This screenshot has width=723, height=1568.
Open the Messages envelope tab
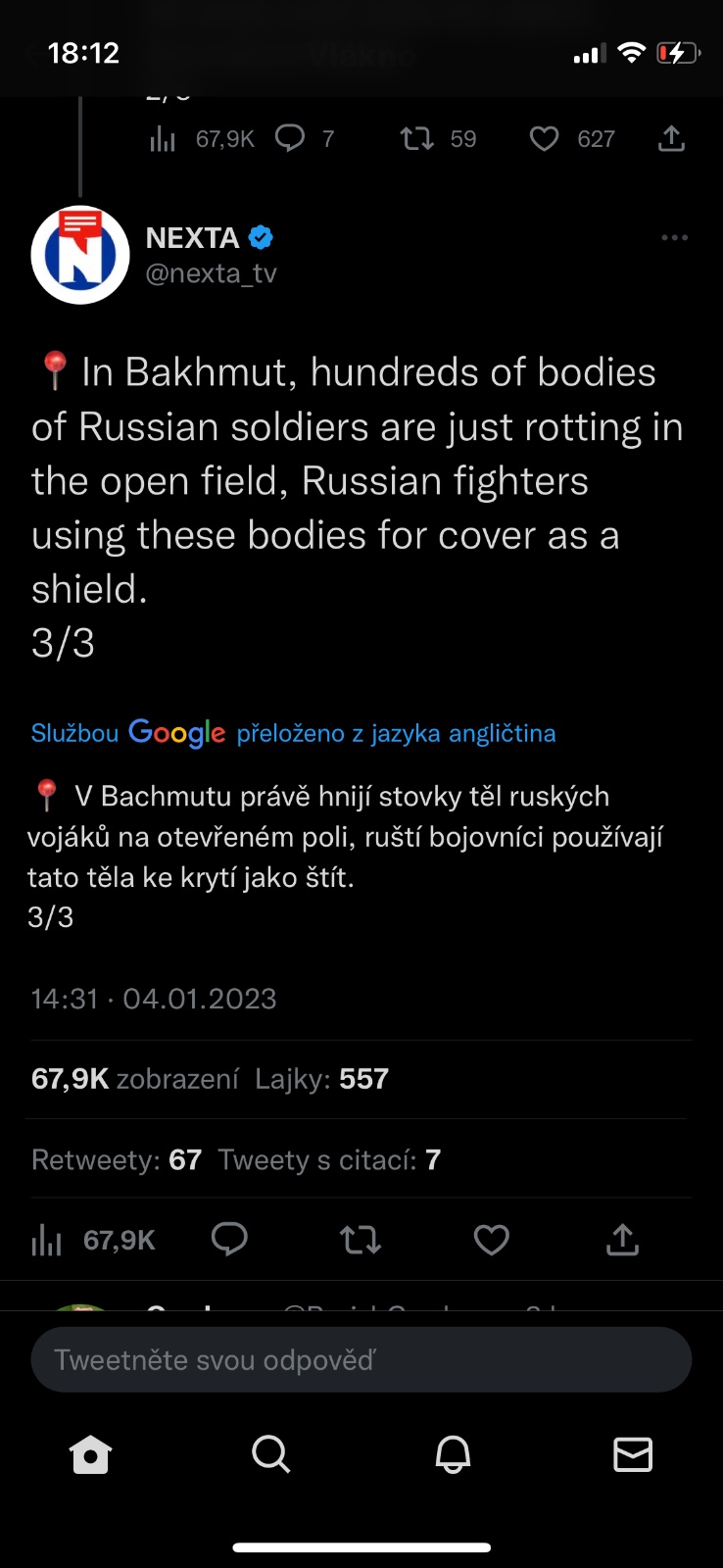point(632,1454)
